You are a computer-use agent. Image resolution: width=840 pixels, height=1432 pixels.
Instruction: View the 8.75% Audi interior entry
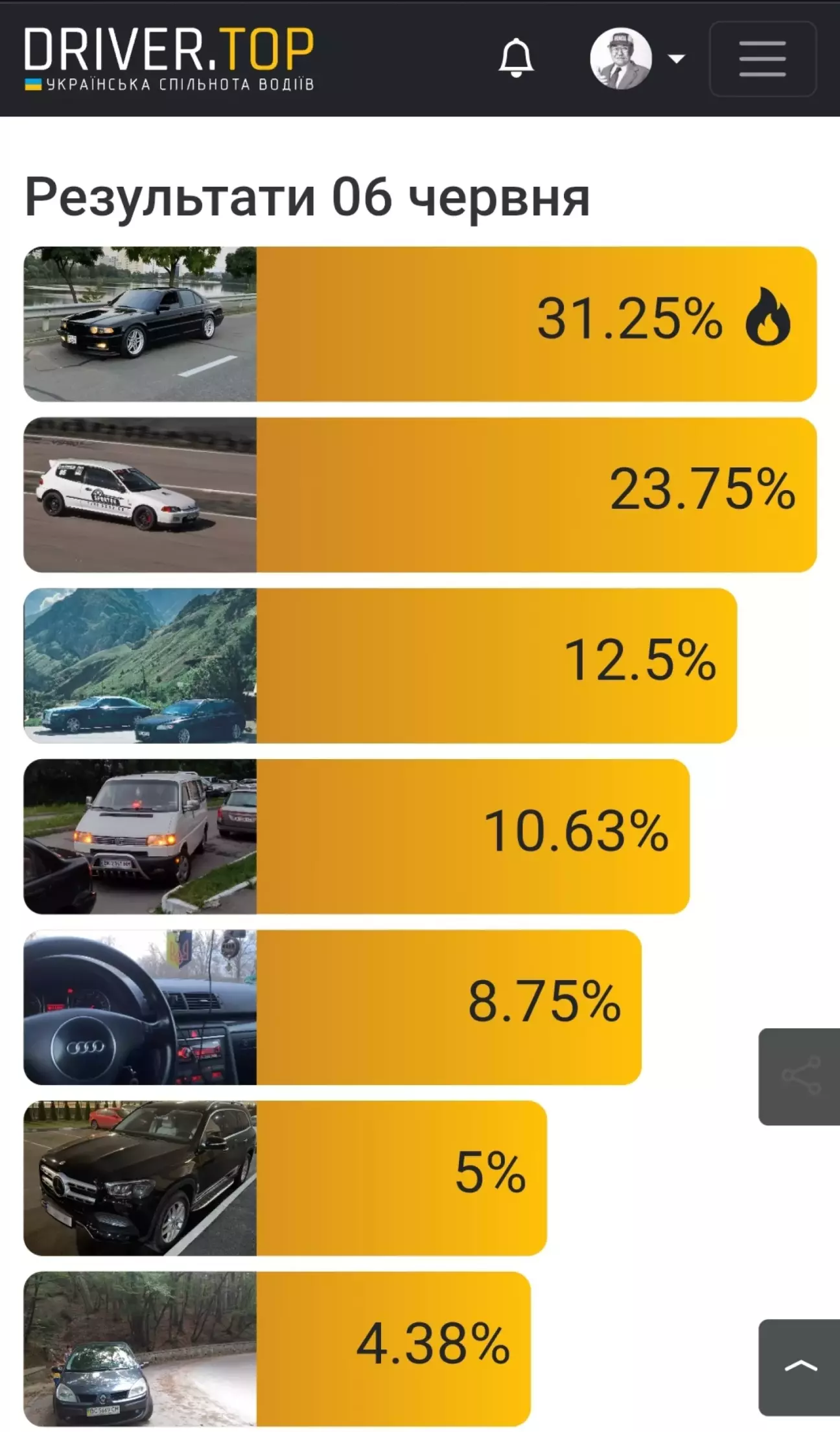(x=332, y=1007)
